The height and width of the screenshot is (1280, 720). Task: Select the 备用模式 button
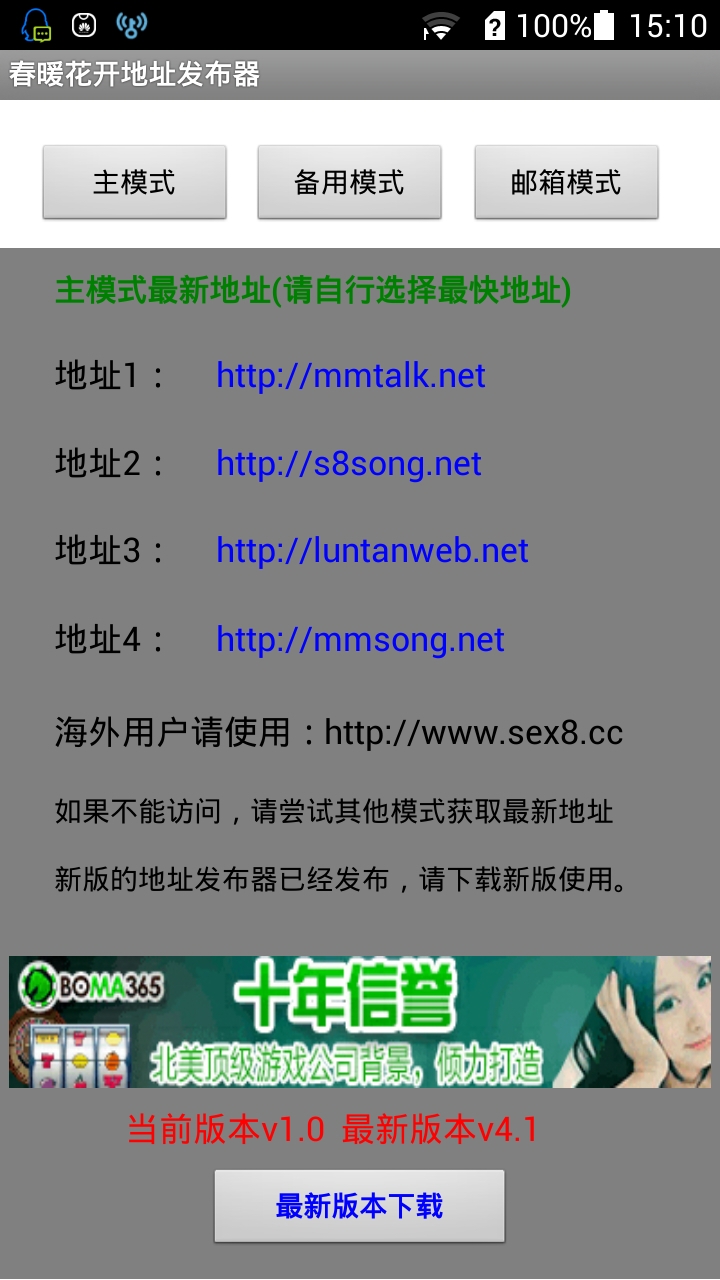(x=349, y=182)
